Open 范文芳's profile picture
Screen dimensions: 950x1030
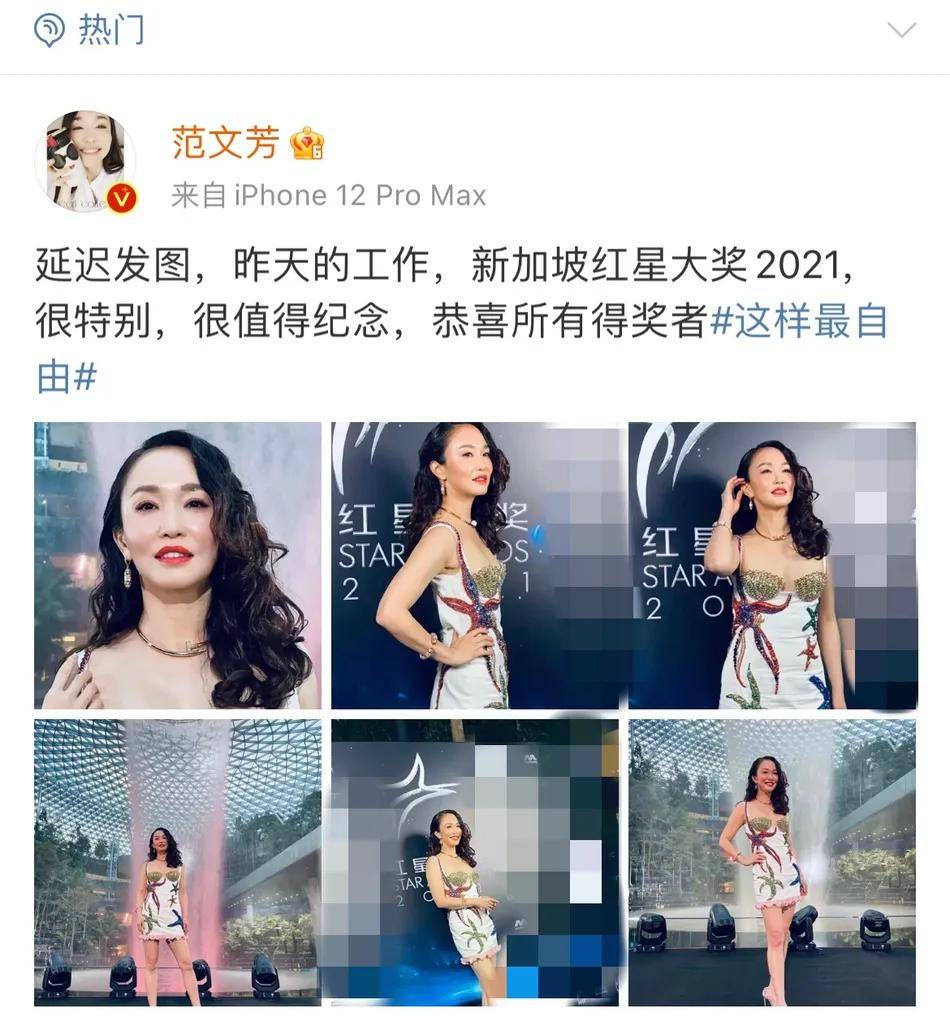(86, 161)
